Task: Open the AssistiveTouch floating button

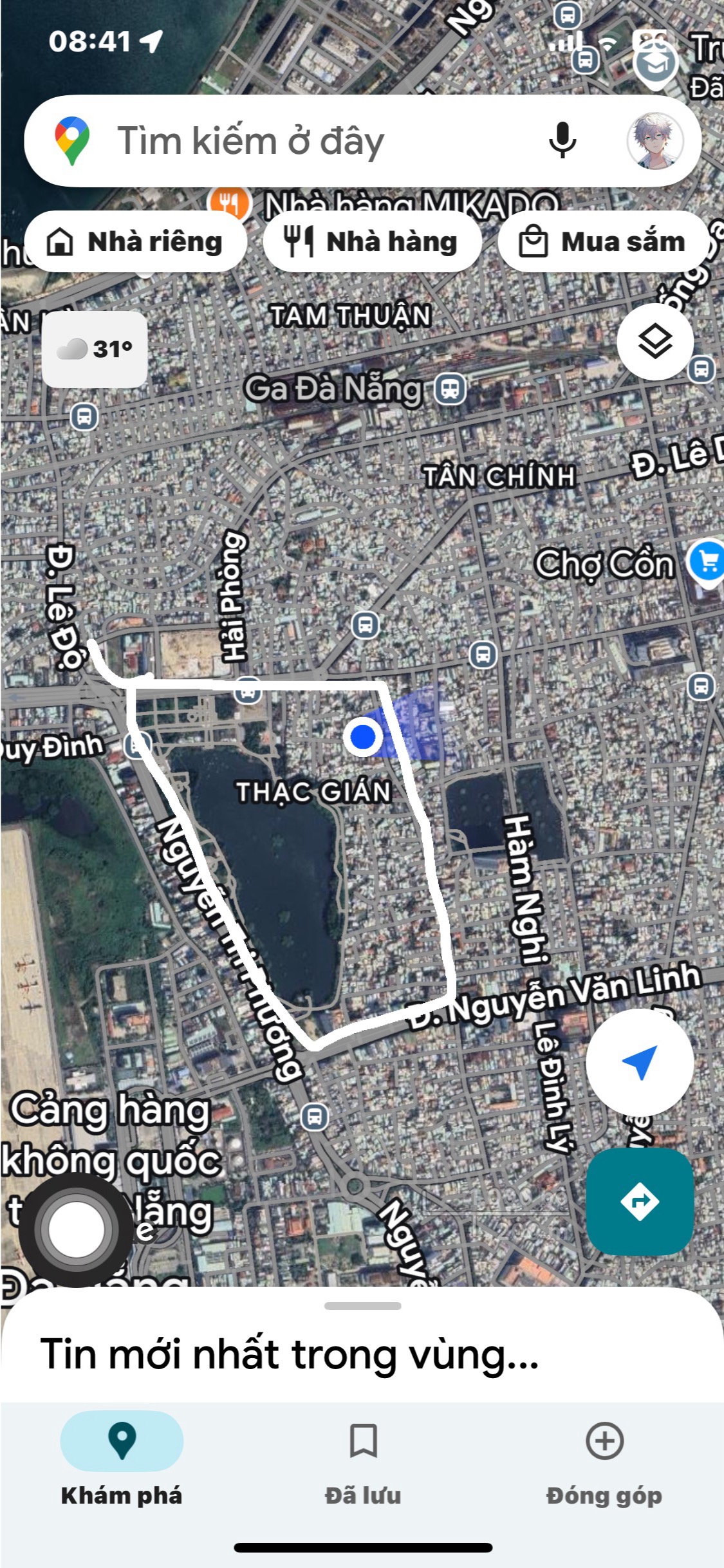Action: tap(76, 1228)
